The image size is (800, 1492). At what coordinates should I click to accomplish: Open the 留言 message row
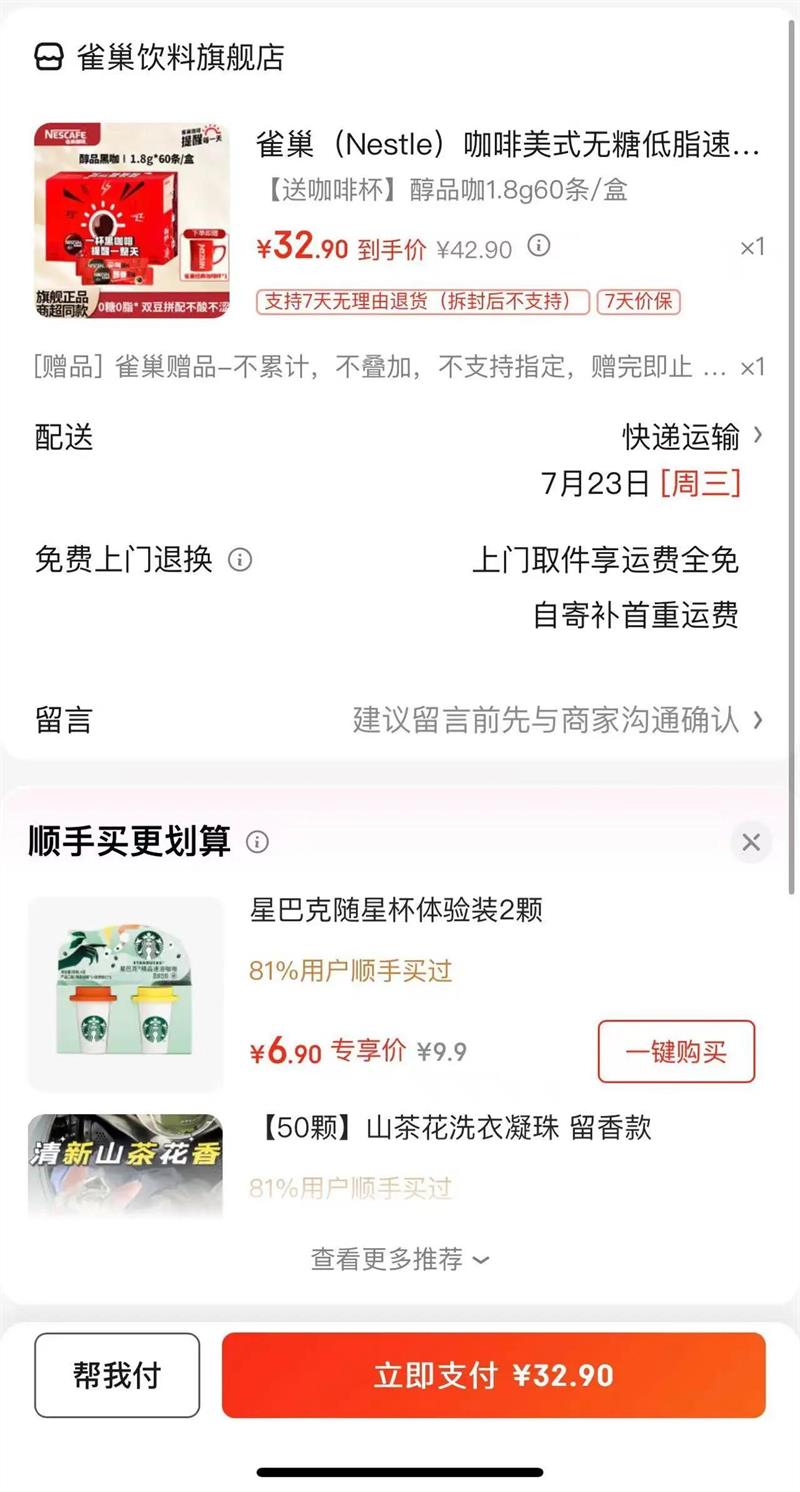coord(400,719)
